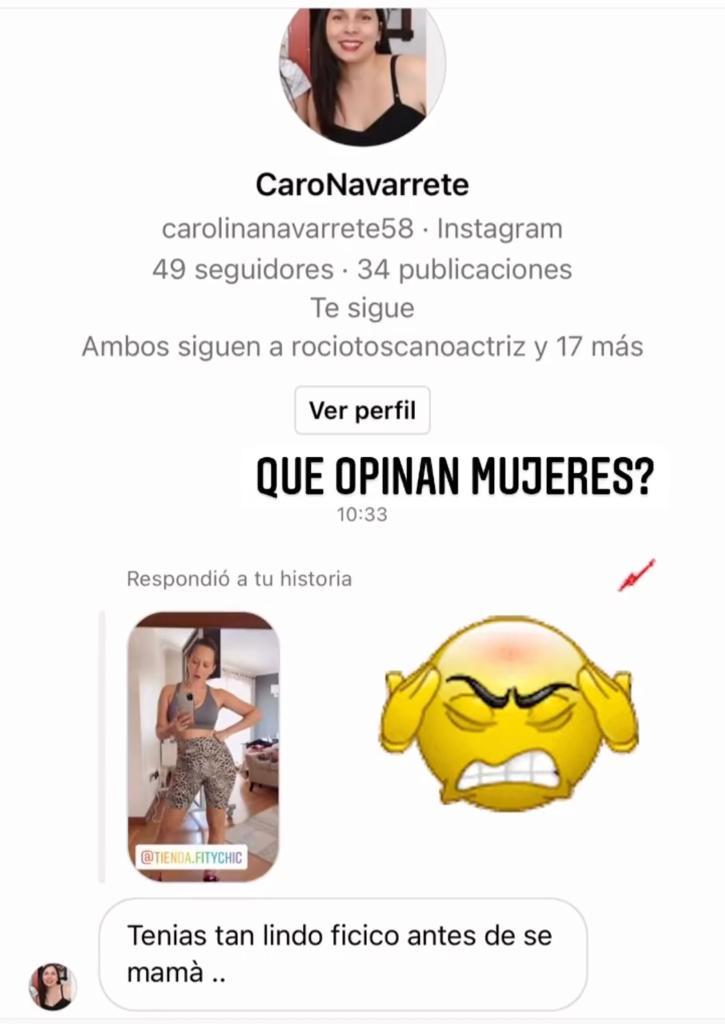Click the small sender avatar beside the message
The height and width of the screenshot is (1024, 725).
pos(52,985)
